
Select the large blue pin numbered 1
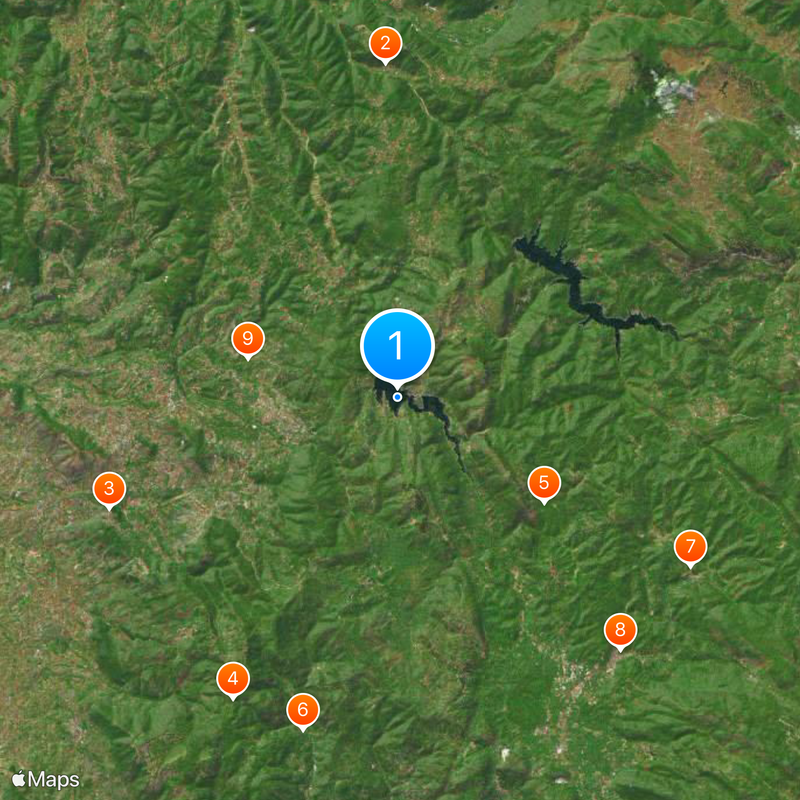coord(397,346)
